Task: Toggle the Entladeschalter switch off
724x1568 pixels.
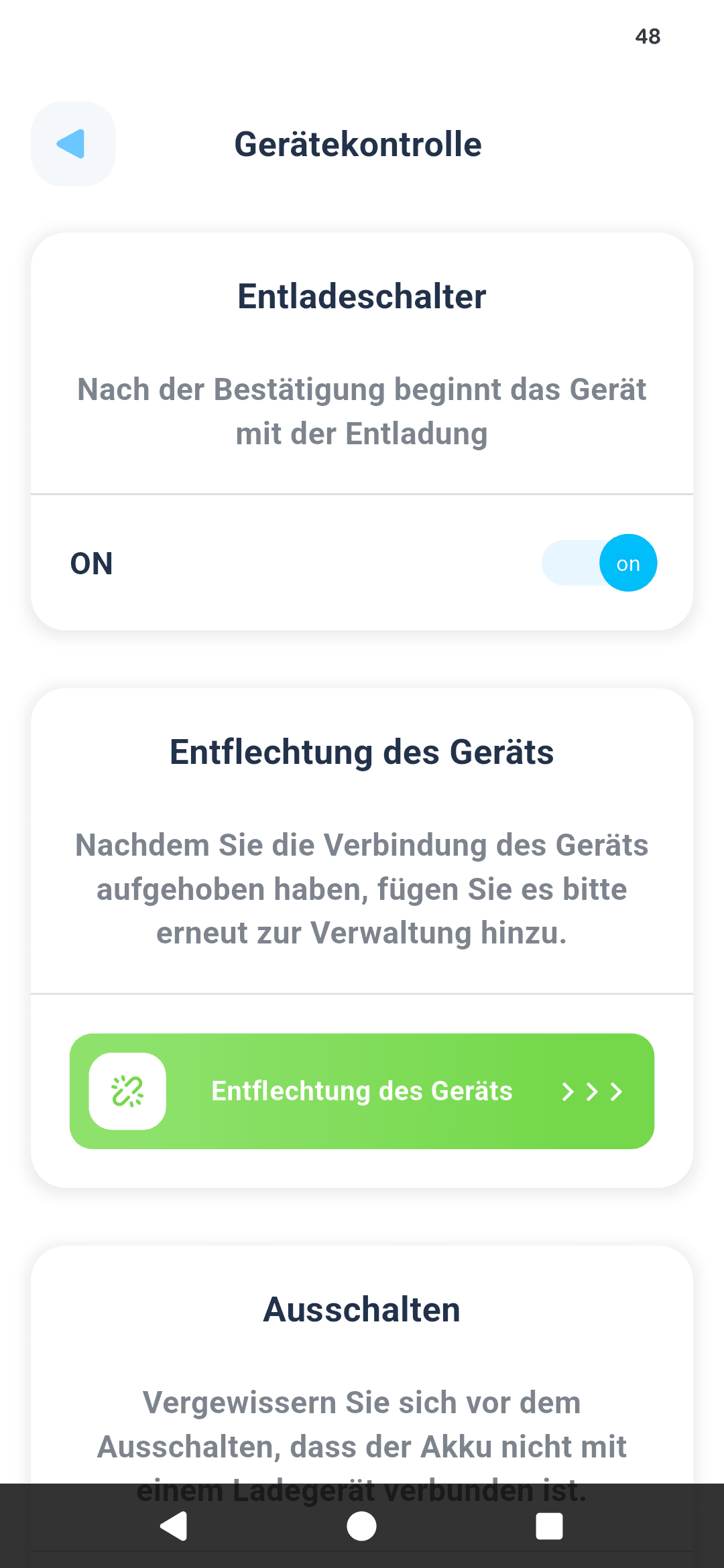Action: coord(600,563)
